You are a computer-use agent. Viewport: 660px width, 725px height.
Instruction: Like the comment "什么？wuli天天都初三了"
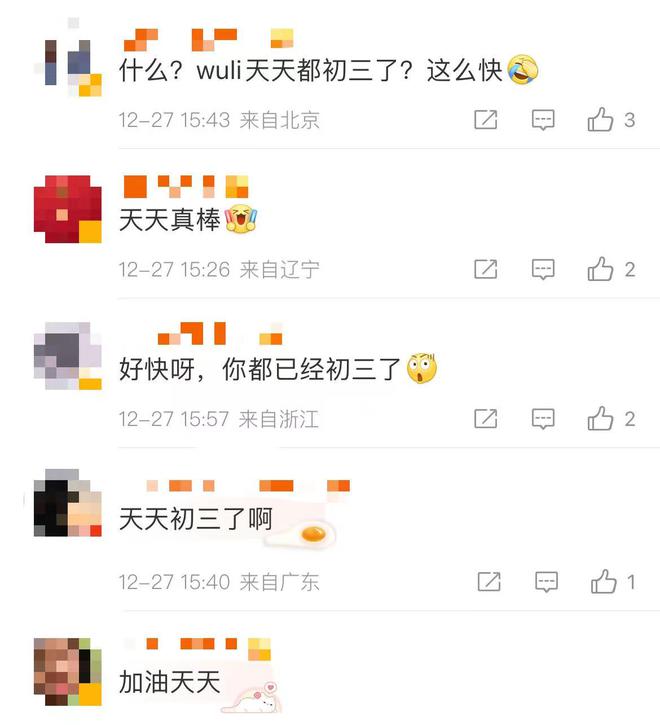click(x=600, y=120)
